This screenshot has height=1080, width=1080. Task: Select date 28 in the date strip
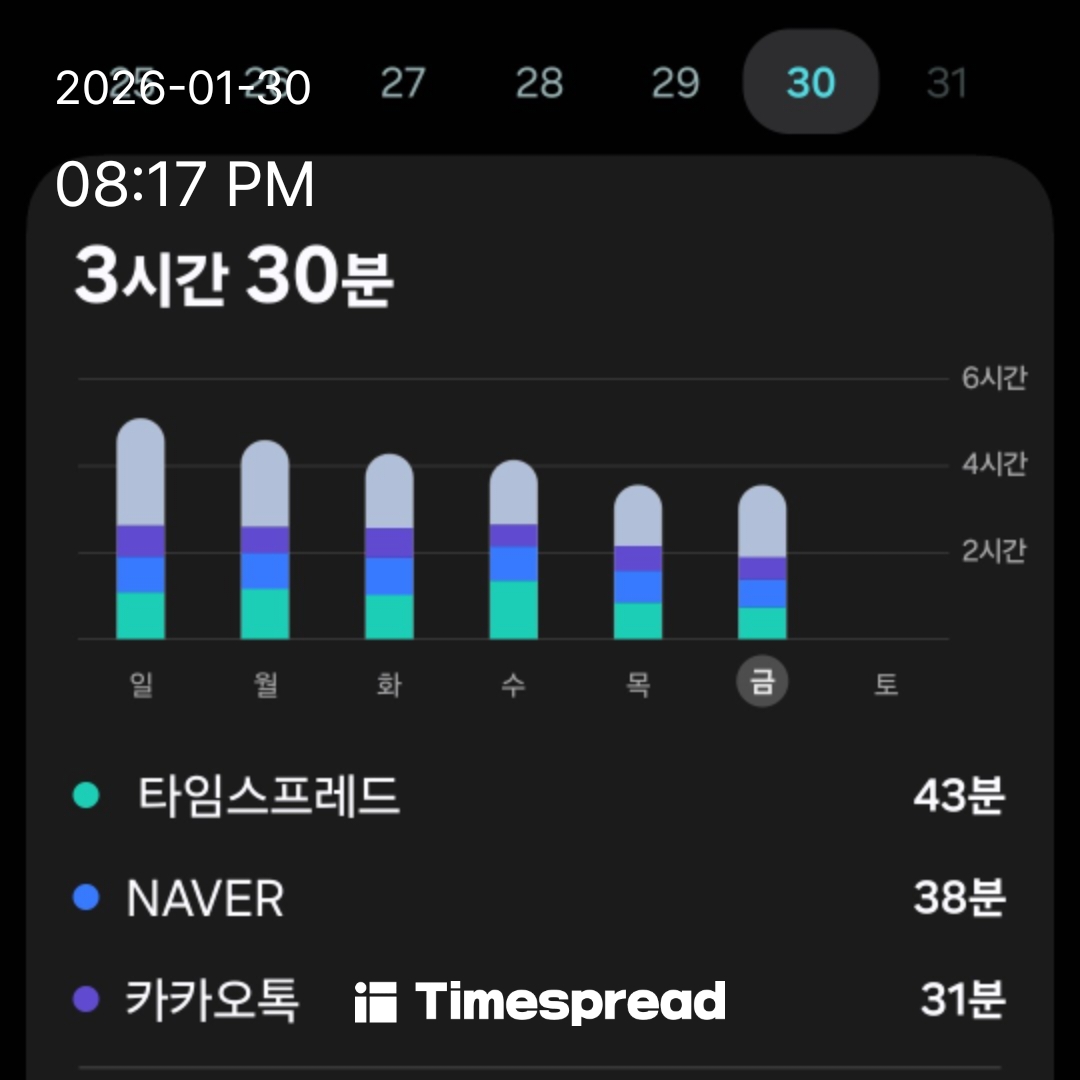coord(539,83)
